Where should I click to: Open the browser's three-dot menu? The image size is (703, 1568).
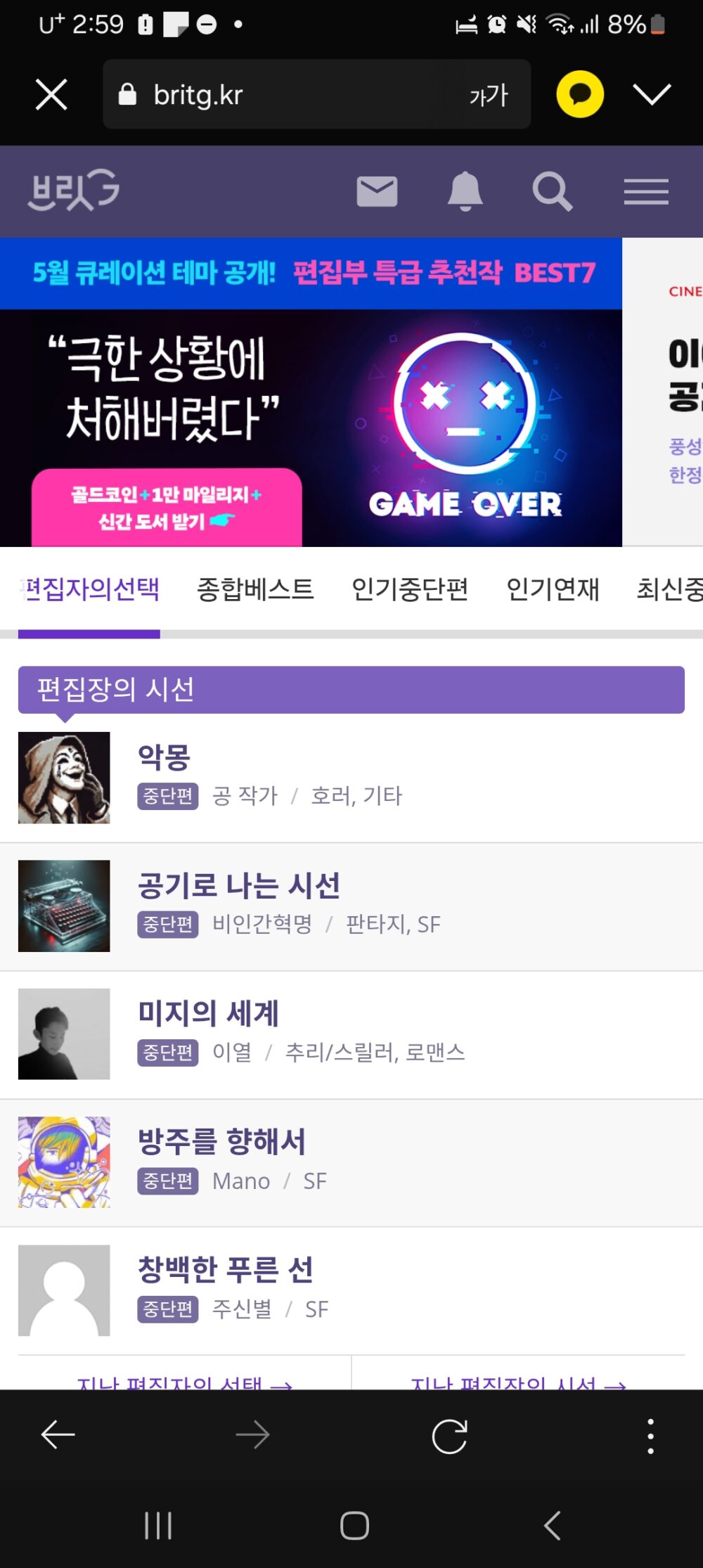[x=650, y=1436]
